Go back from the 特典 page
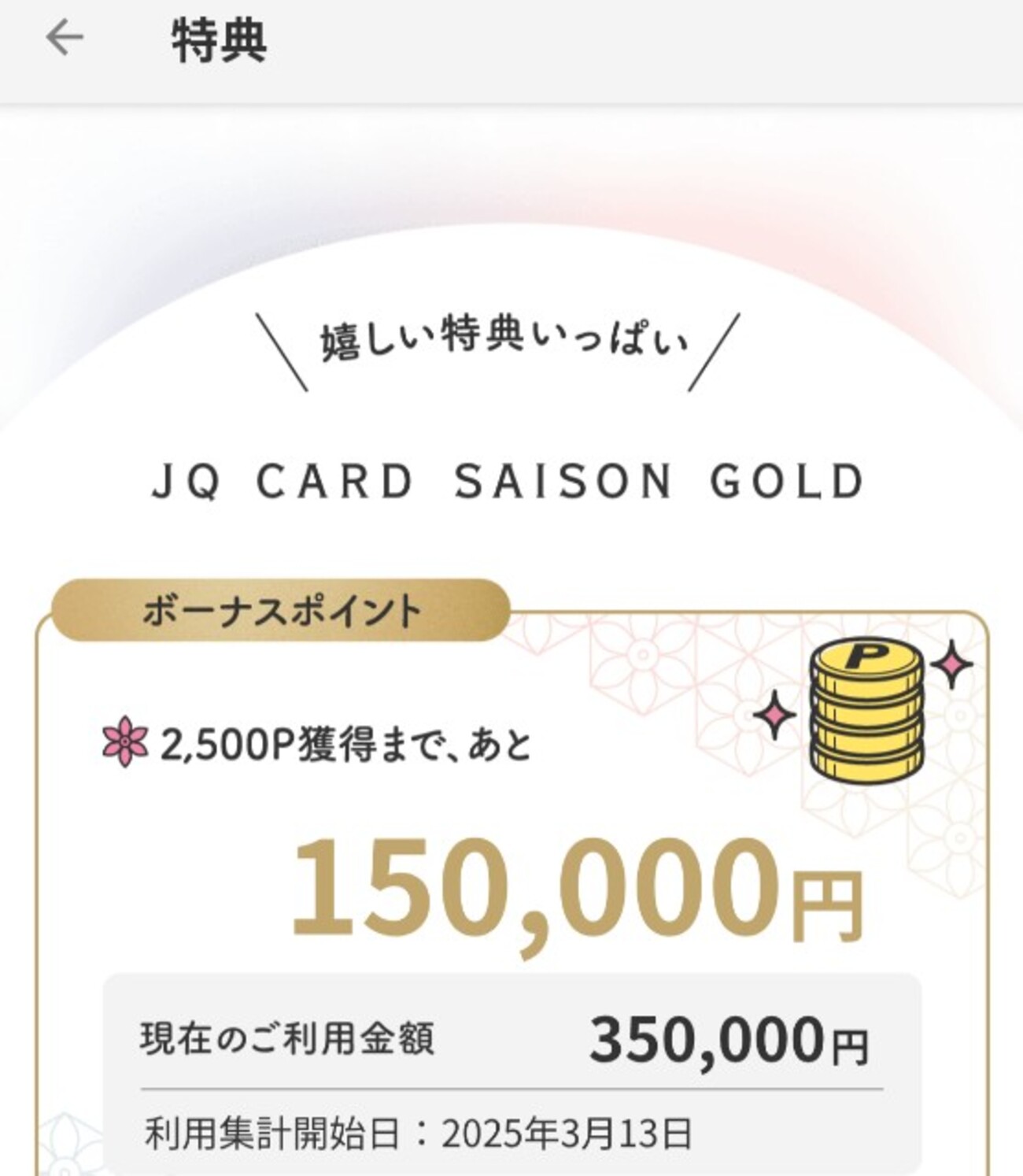This screenshot has height=1176, width=1023. click(65, 38)
